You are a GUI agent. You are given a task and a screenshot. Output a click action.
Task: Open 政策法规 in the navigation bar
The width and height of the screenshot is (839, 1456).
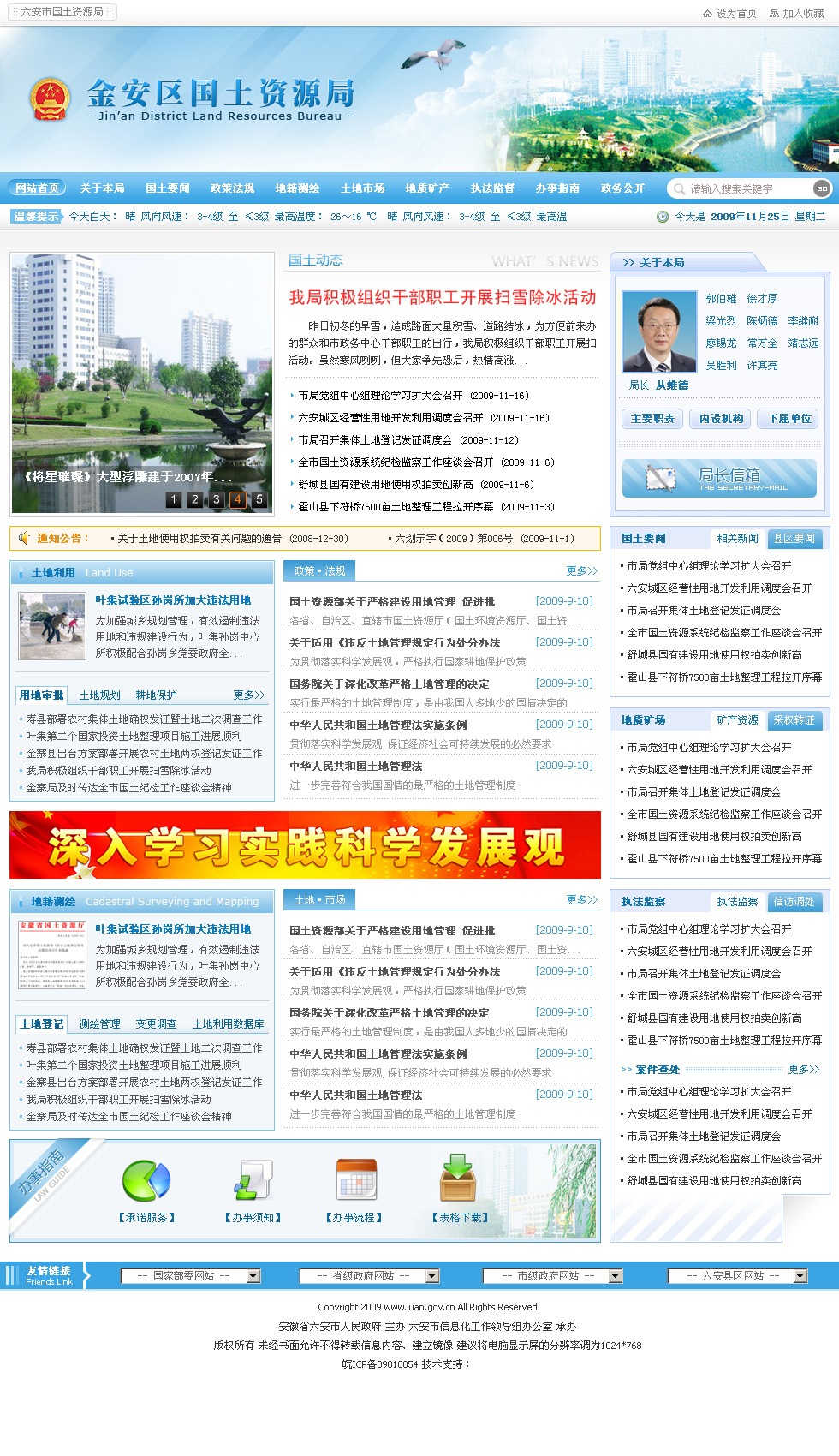(x=232, y=188)
